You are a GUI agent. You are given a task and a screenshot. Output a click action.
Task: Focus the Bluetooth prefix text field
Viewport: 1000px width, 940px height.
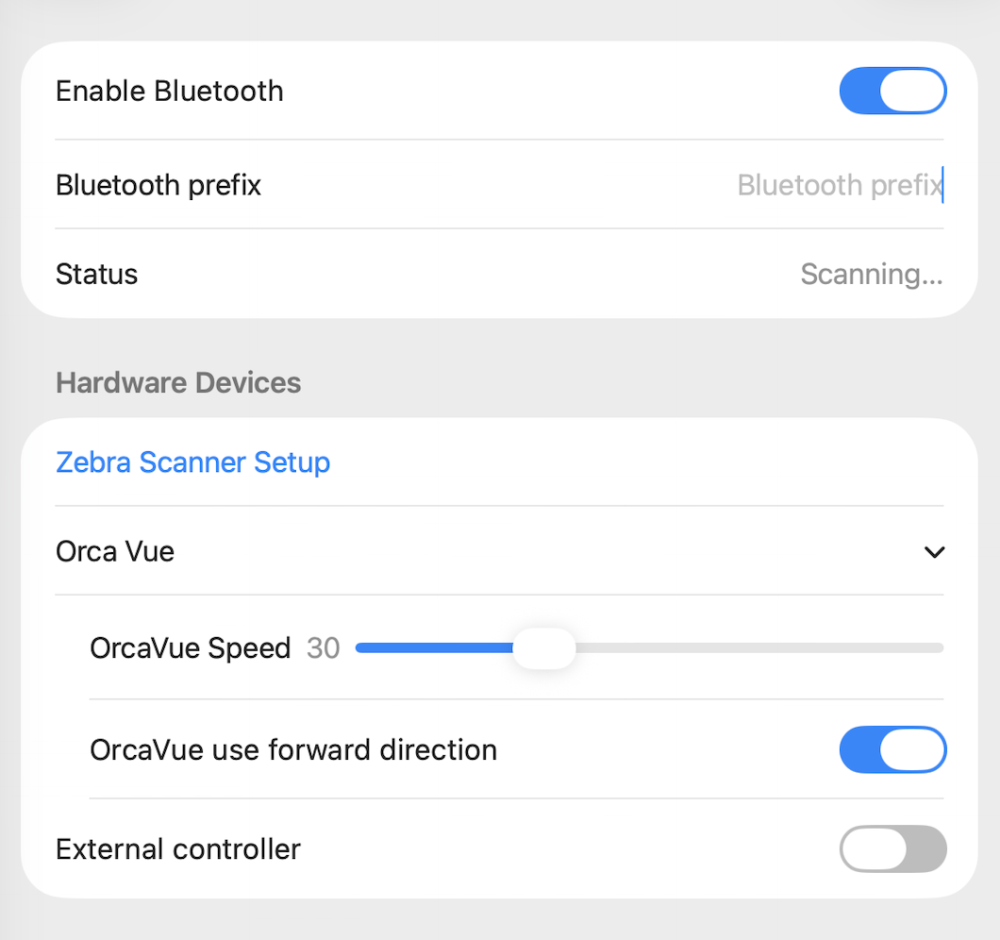click(838, 185)
